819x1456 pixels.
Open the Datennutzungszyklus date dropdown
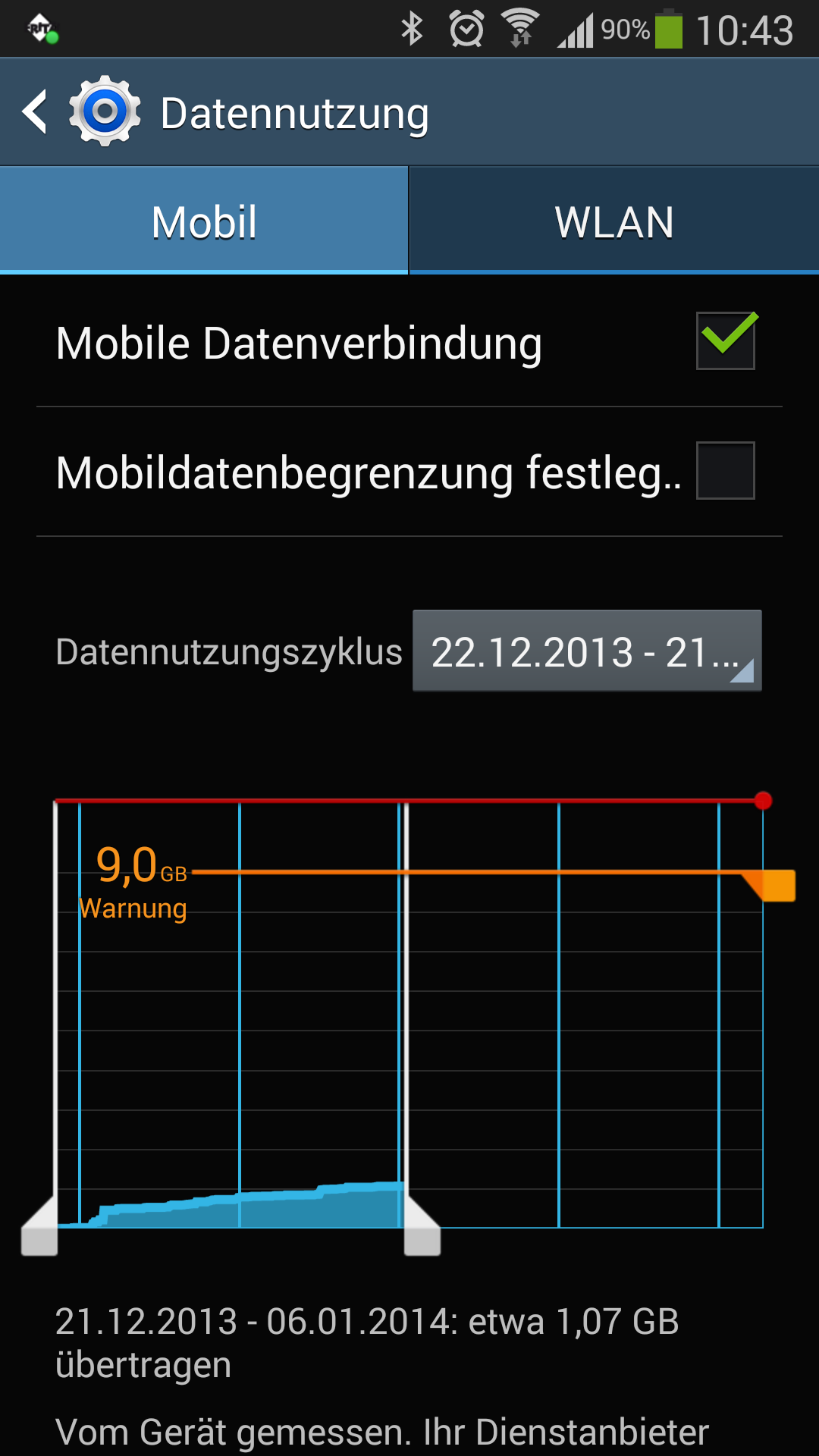click(586, 651)
